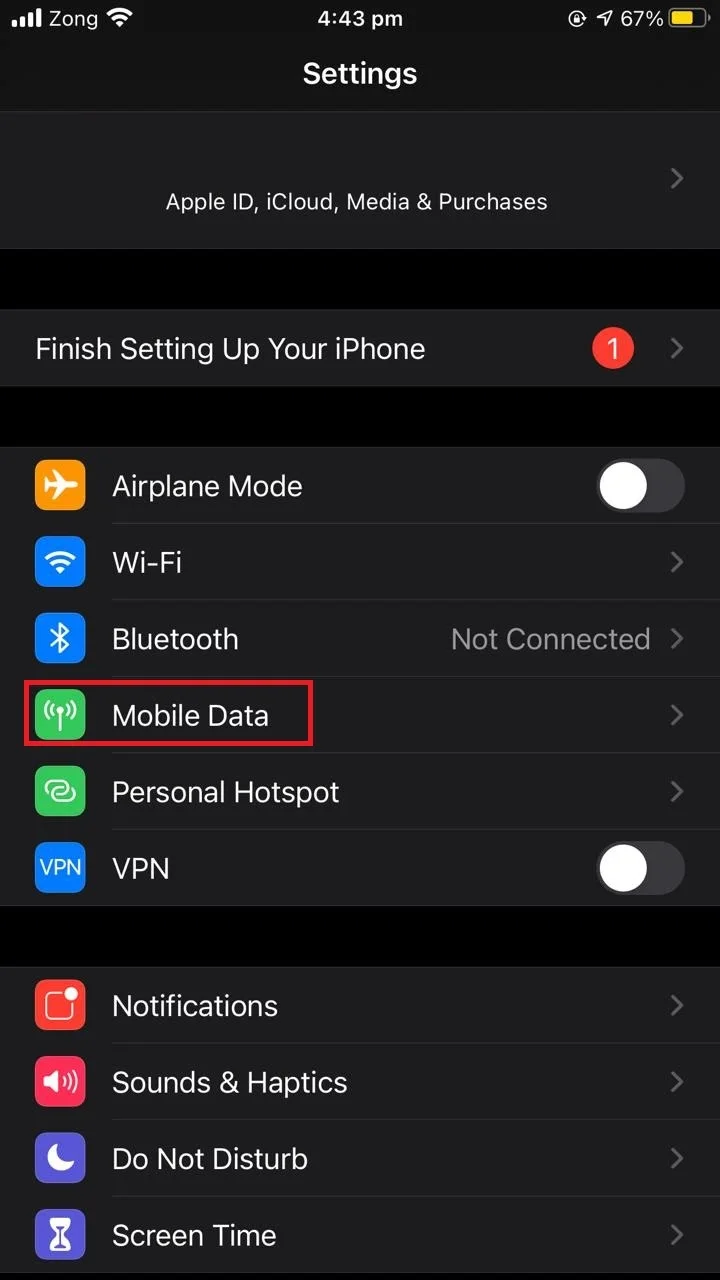Open Sounds & Haptics settings
This screenshot has width=720, height=1280.
click(x=360, y=1082)
